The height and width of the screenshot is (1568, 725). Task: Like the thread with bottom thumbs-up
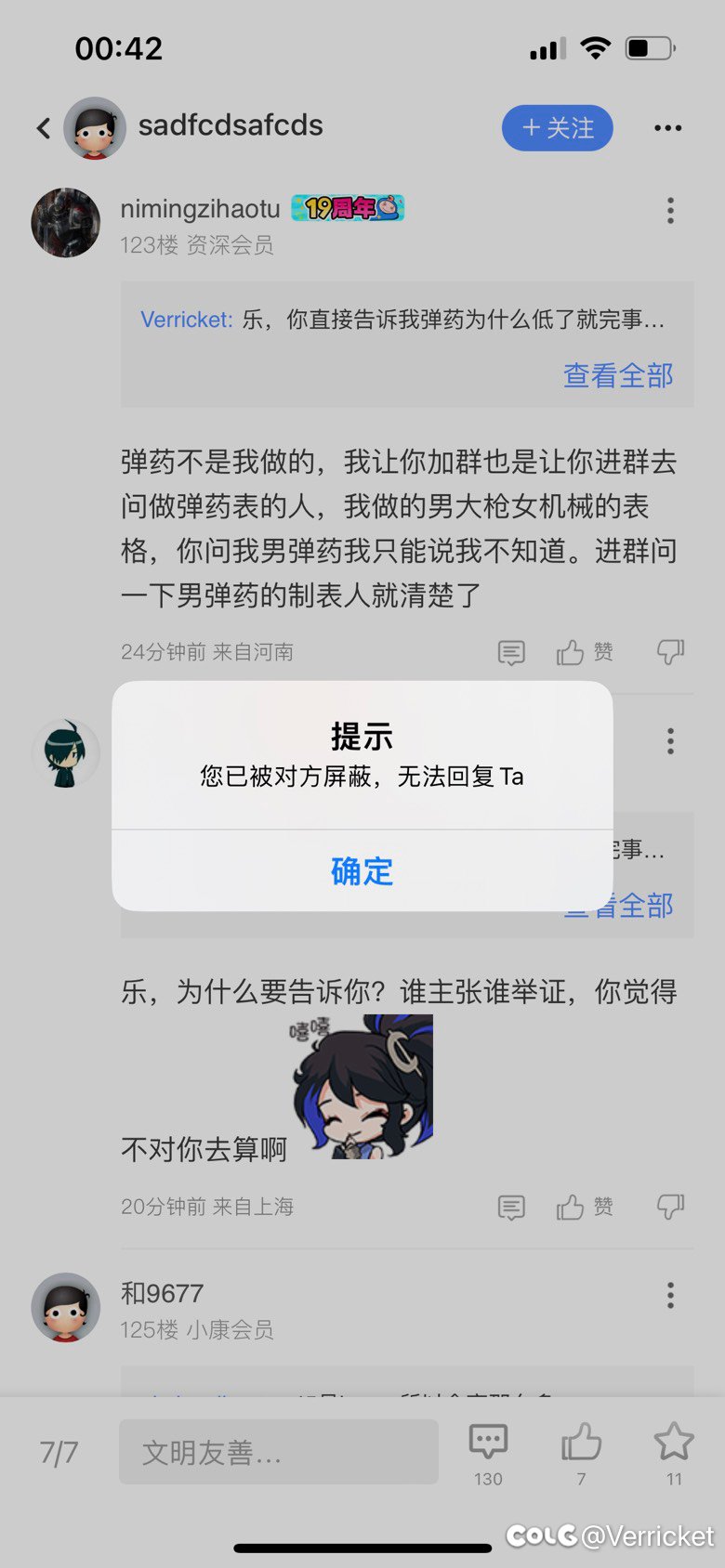click(x=581, y=1453)
